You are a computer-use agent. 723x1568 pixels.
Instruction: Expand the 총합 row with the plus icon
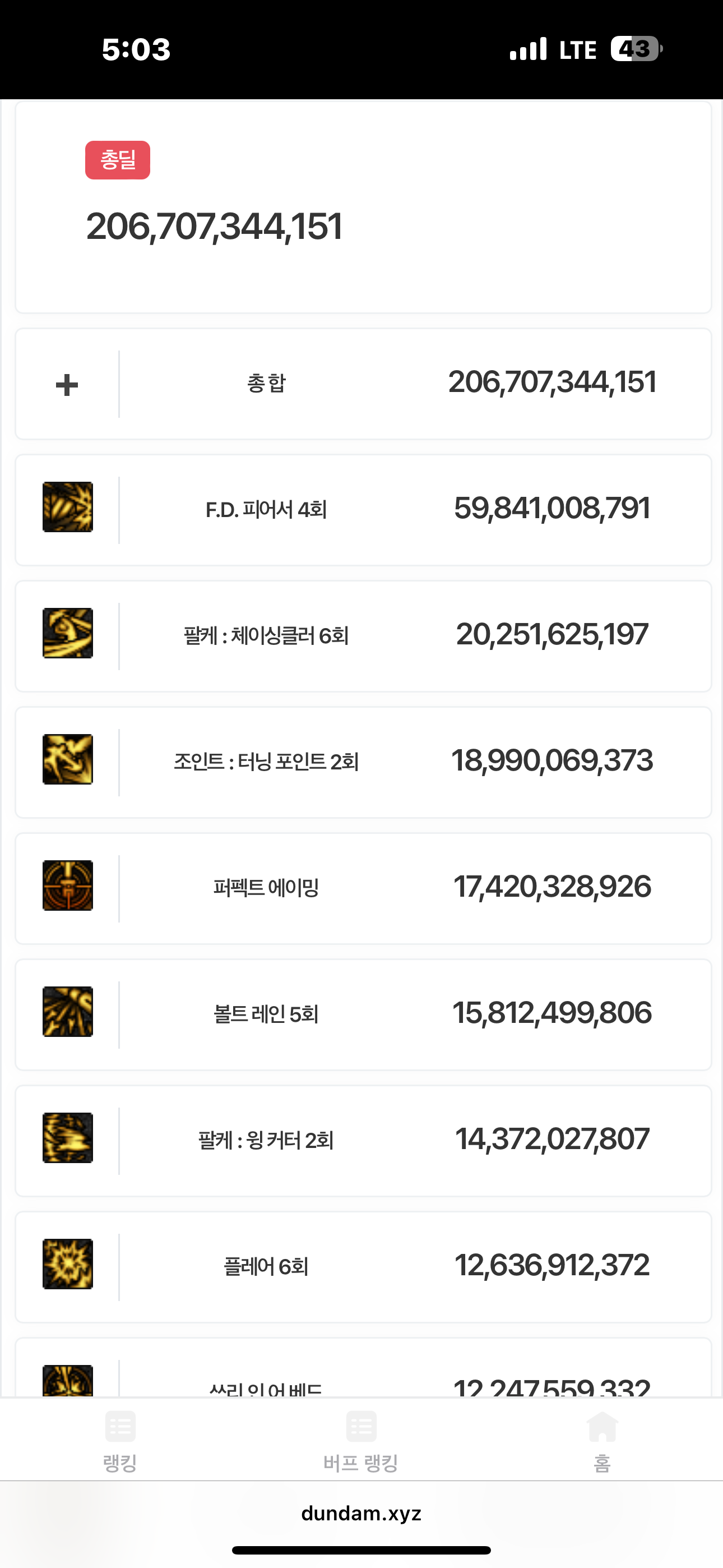pos(67,385)
